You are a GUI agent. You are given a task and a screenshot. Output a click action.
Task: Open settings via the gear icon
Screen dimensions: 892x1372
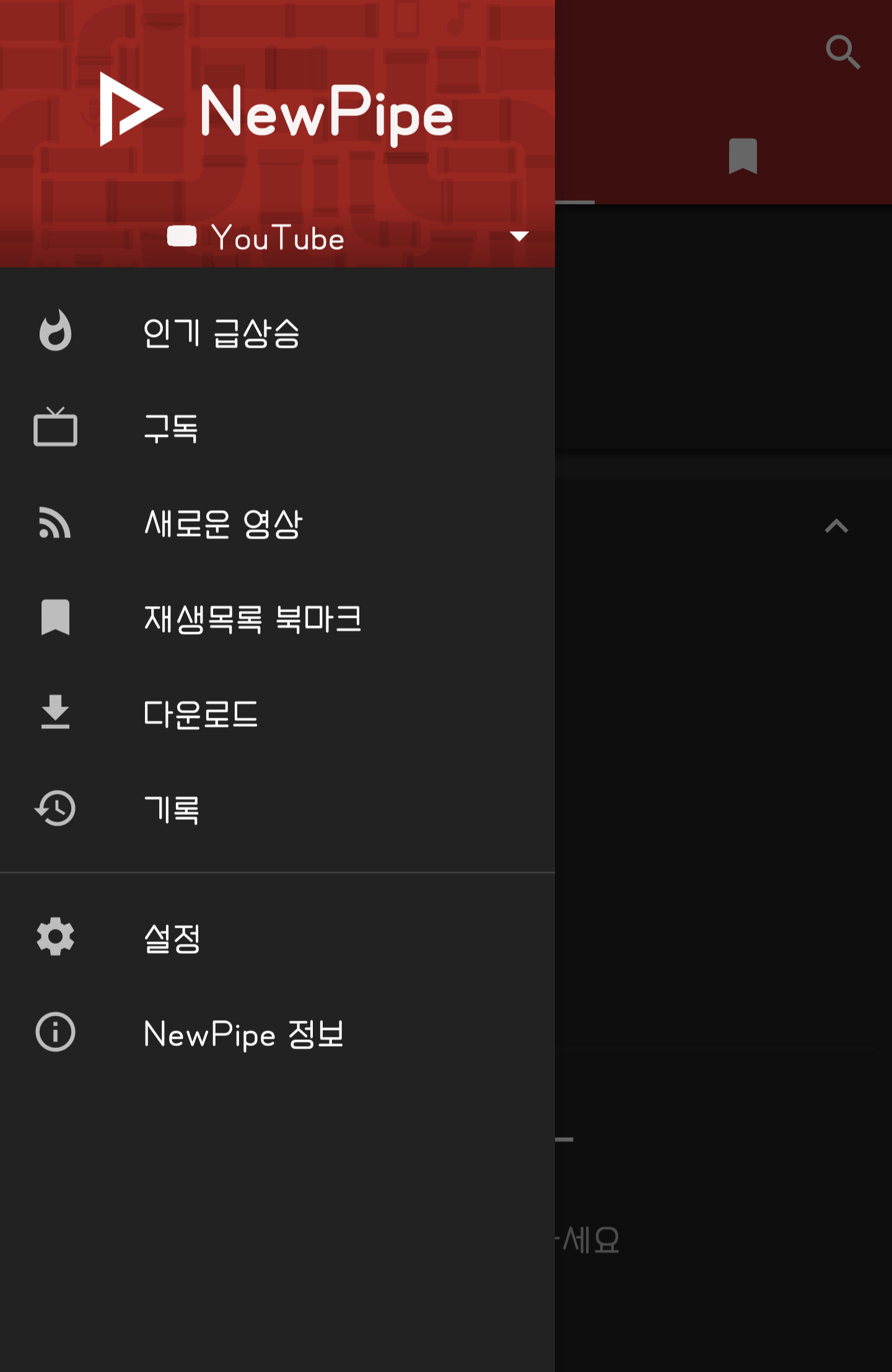[x=56, y=938]
